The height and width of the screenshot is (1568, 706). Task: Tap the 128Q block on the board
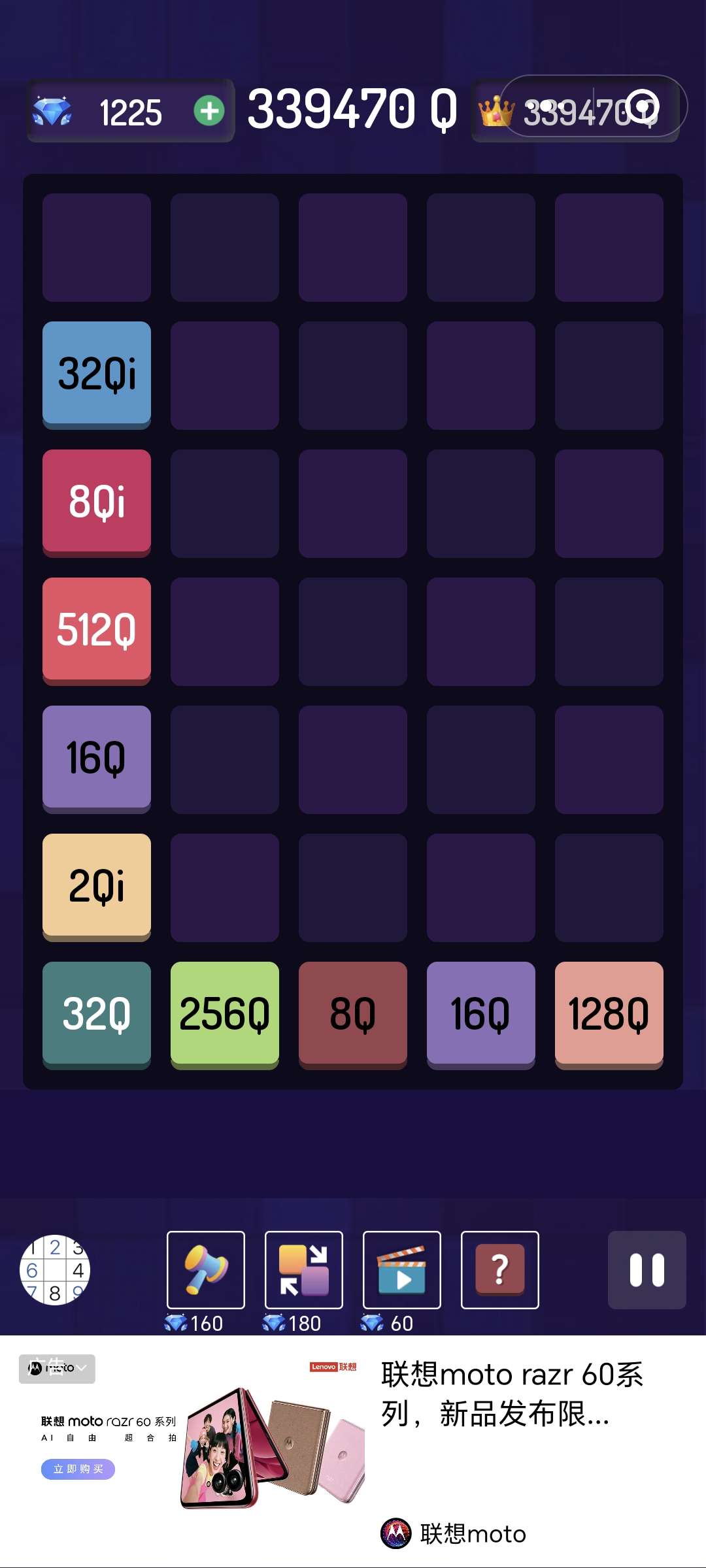click(609, 1013)
